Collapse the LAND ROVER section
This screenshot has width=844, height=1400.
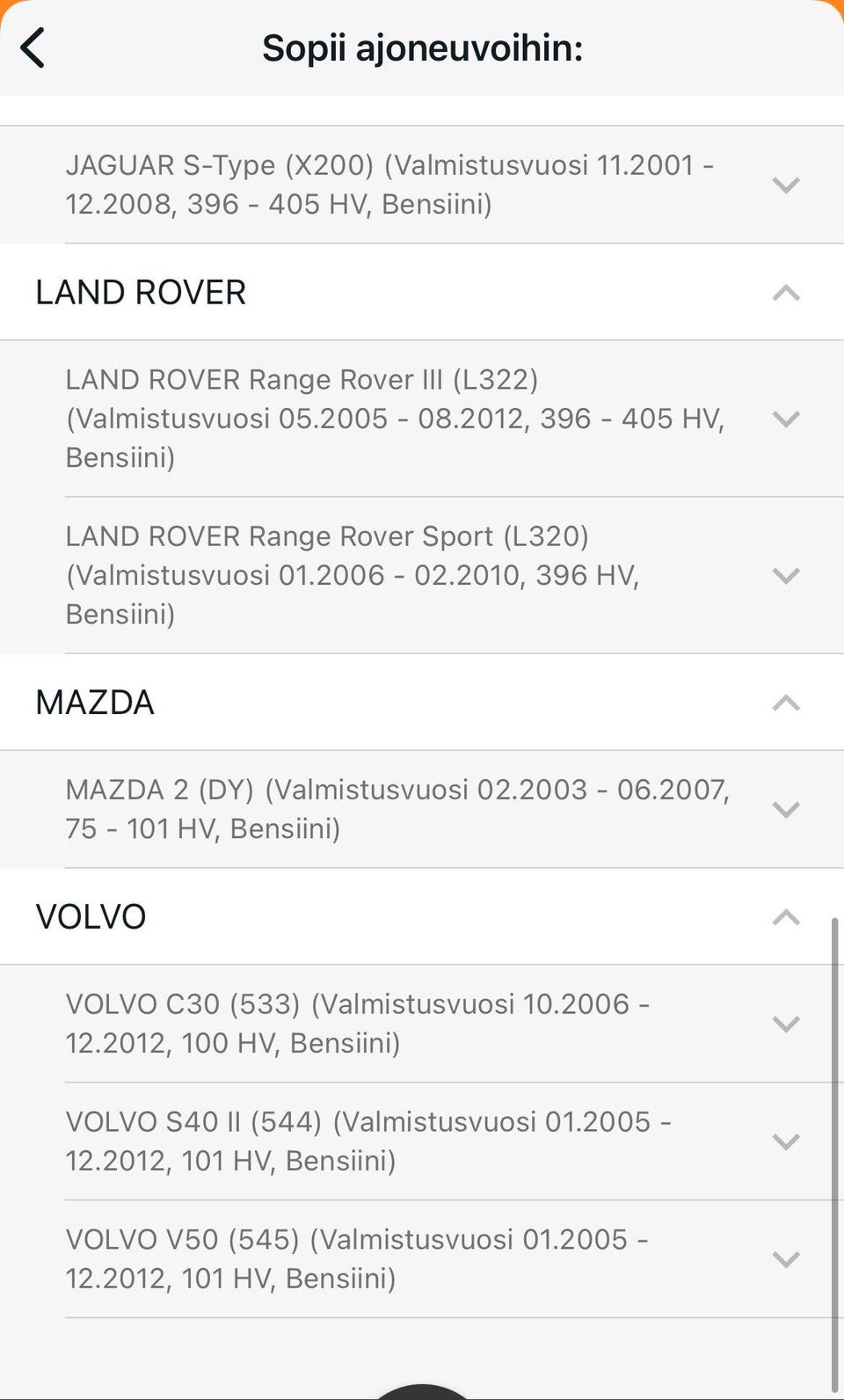click(x=785, y=293)
